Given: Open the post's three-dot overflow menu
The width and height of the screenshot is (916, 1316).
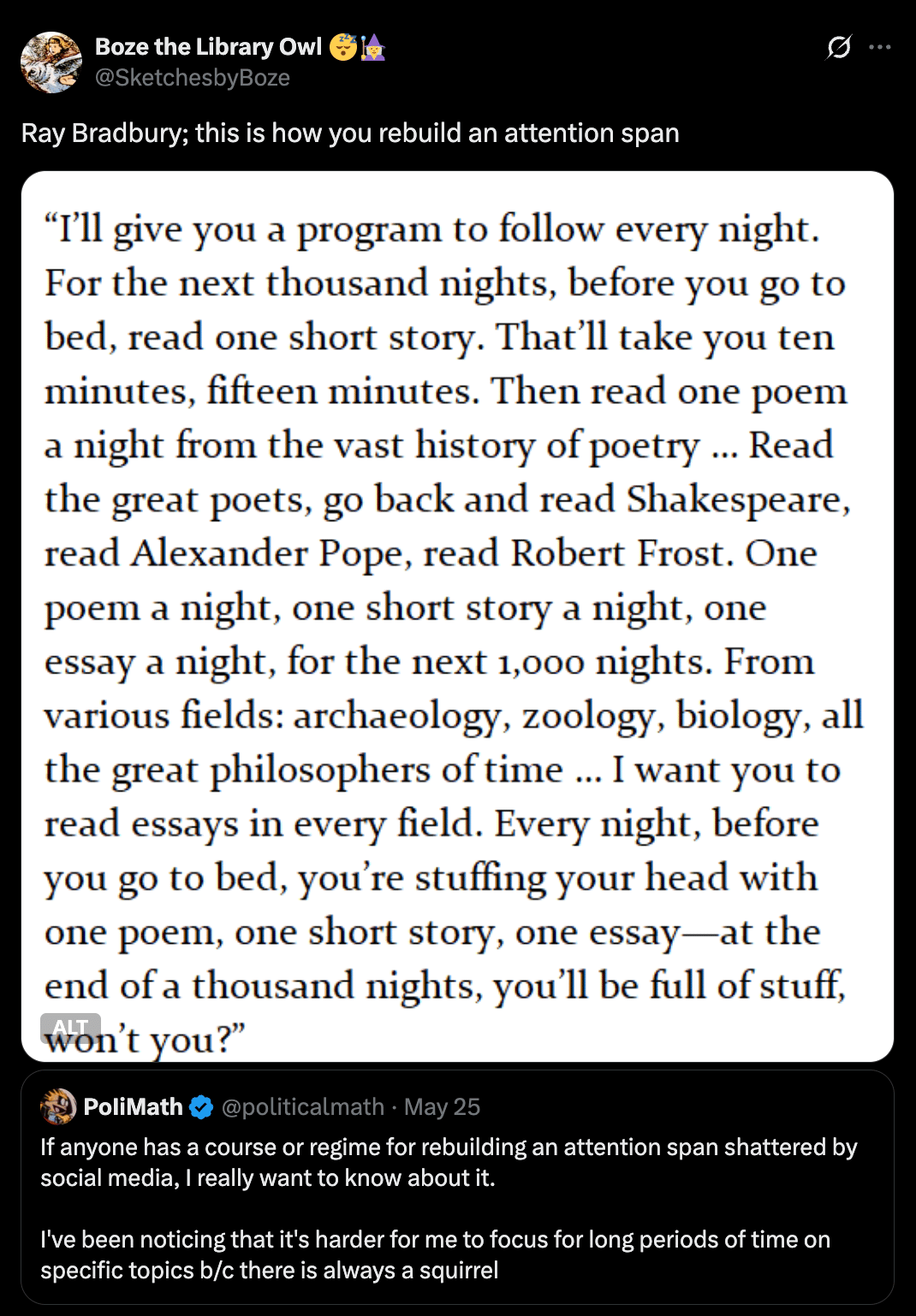Looking at the screenshot, I should point(880,47).
